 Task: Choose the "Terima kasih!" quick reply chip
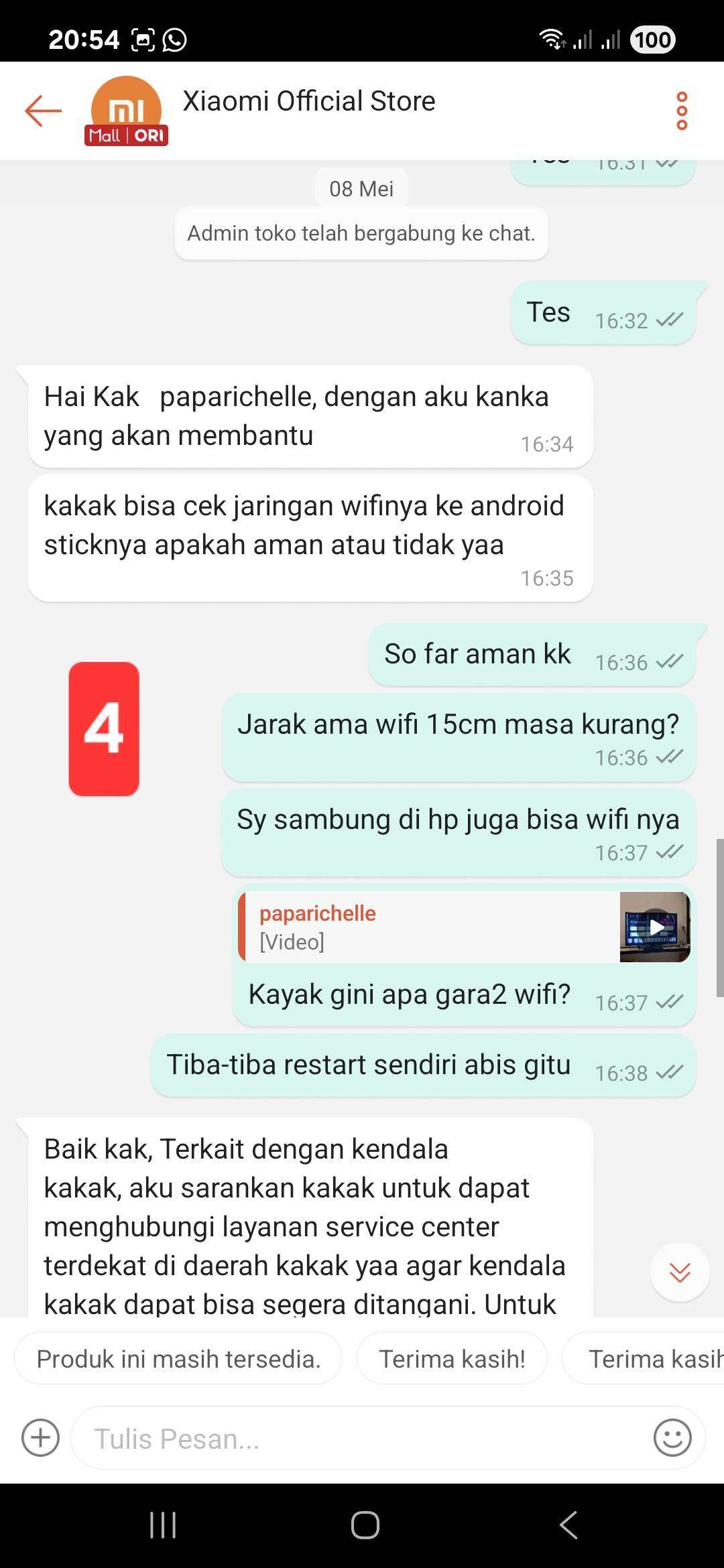[452, 1358]
